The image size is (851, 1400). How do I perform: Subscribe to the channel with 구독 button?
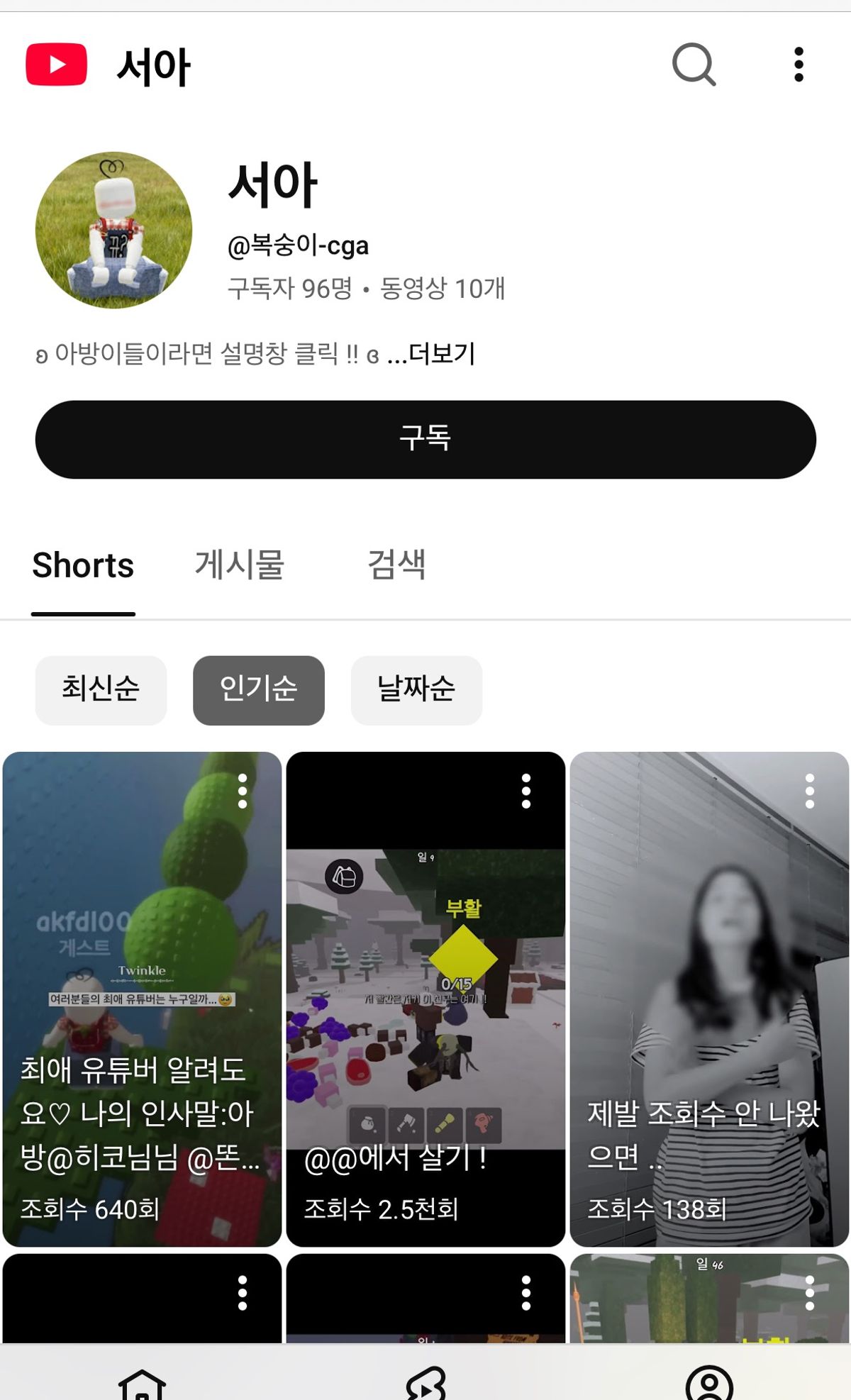pyautogui.click(x=425, y=439)
